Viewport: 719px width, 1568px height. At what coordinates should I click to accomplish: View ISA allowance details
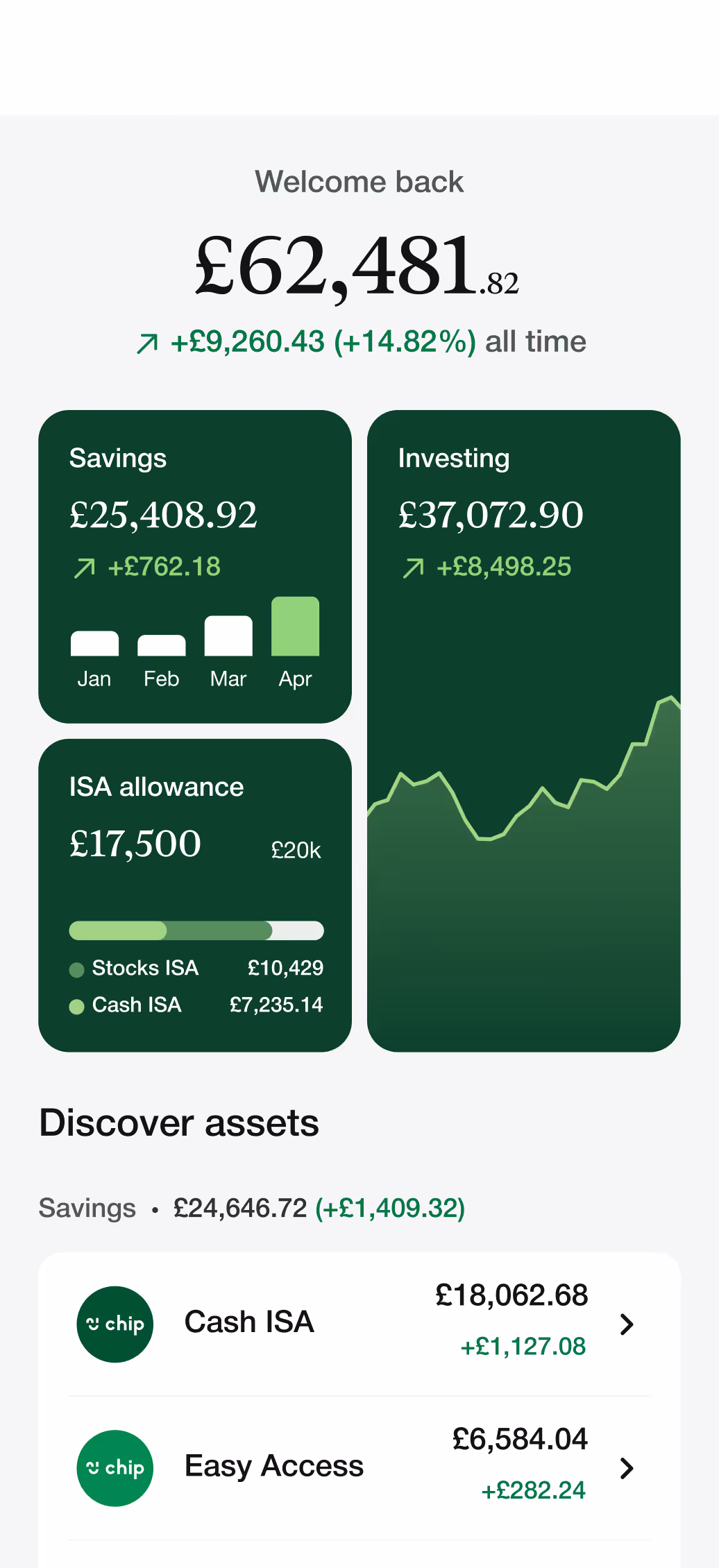click(x=194, y=894)
